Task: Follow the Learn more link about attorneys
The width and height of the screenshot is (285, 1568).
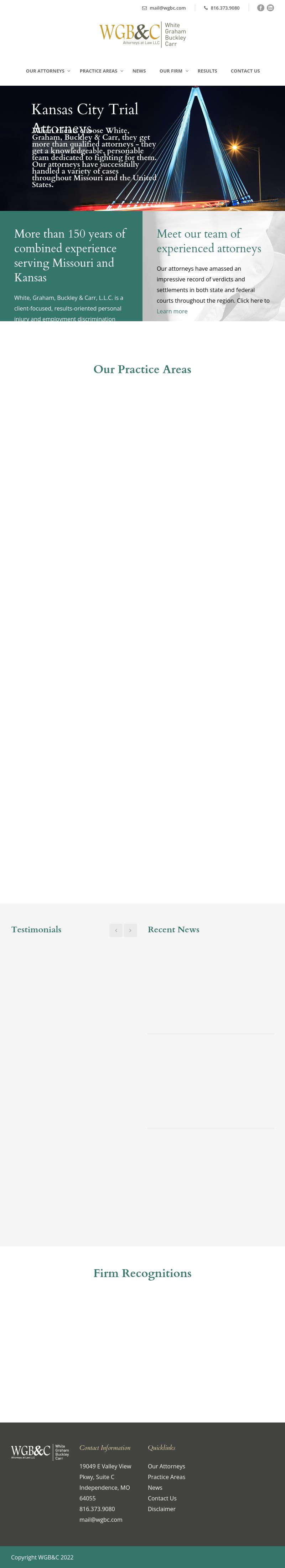Action: coord(172,312)
